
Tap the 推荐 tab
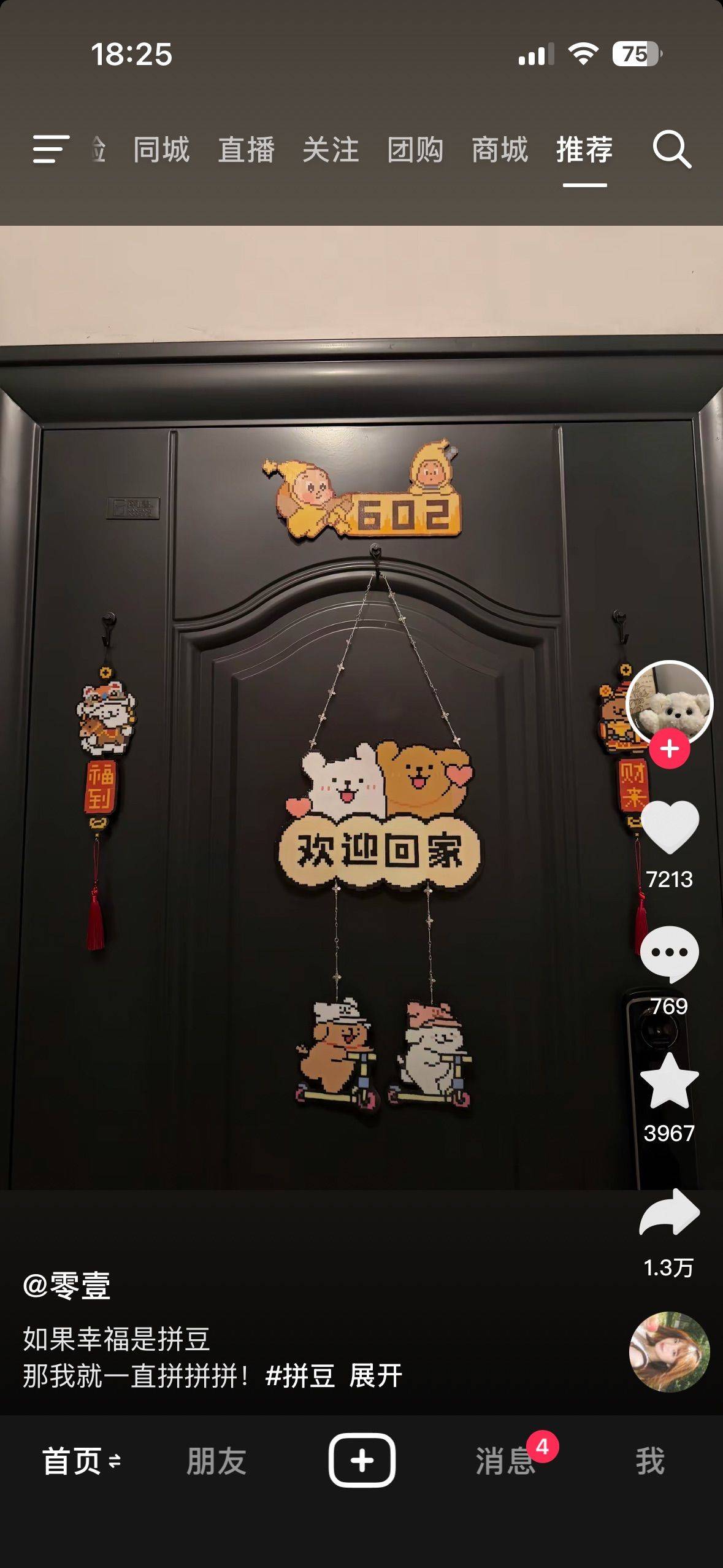(x=584, y=150)
